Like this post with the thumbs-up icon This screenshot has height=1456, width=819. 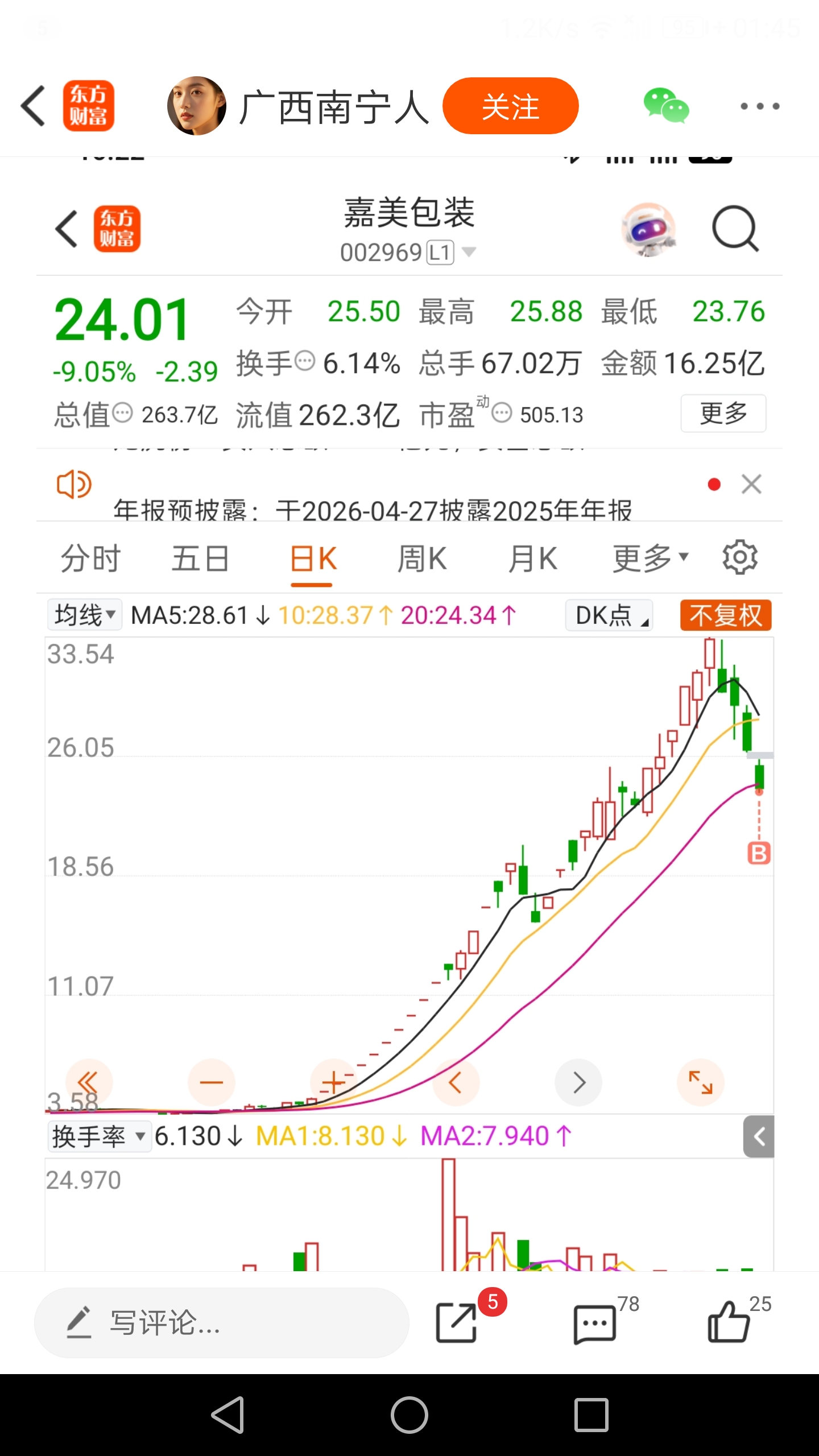click(729, 1322)
